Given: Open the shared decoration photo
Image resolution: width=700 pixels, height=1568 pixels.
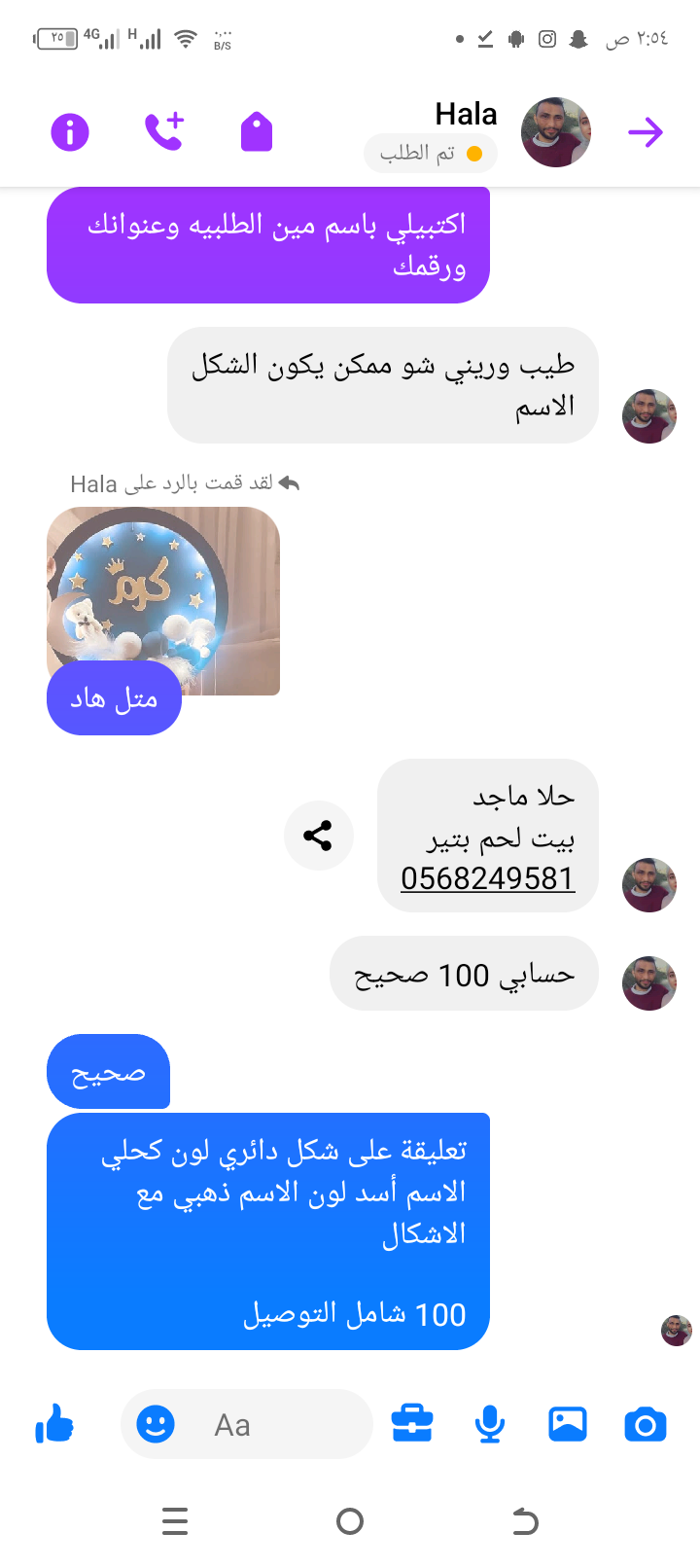Looking at the screenshot, I should pos(163,584).
